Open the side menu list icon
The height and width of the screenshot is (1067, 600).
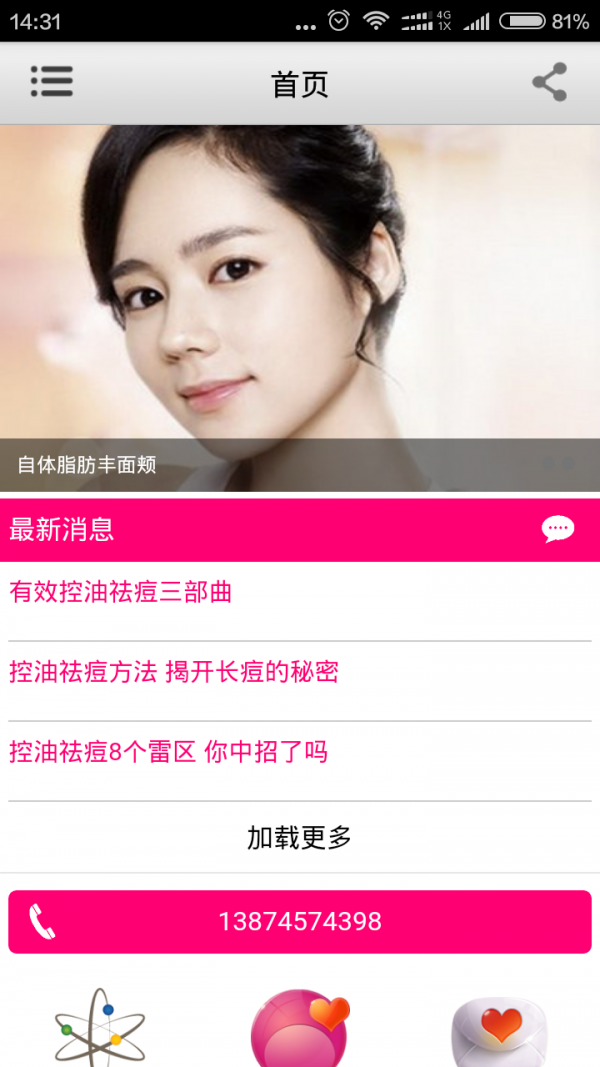pos(52,82)
